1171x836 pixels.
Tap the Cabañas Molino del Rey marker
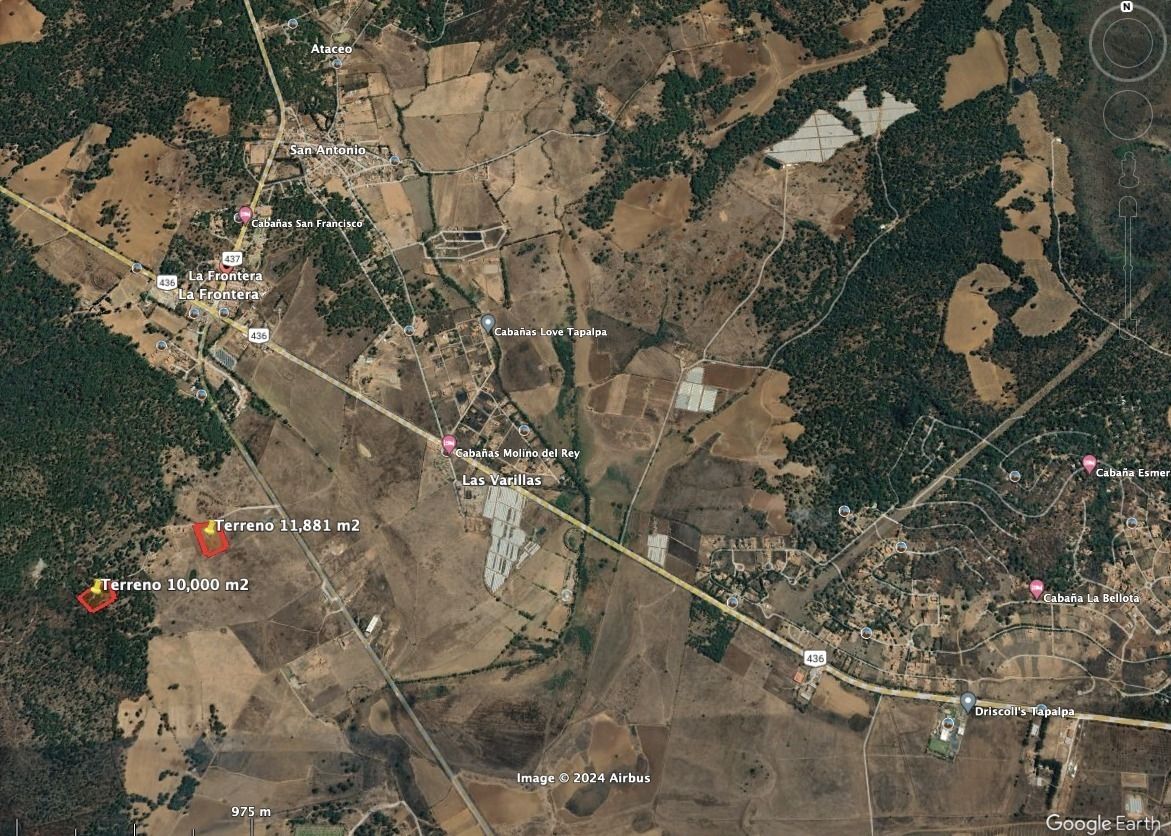tap(449, 444)
